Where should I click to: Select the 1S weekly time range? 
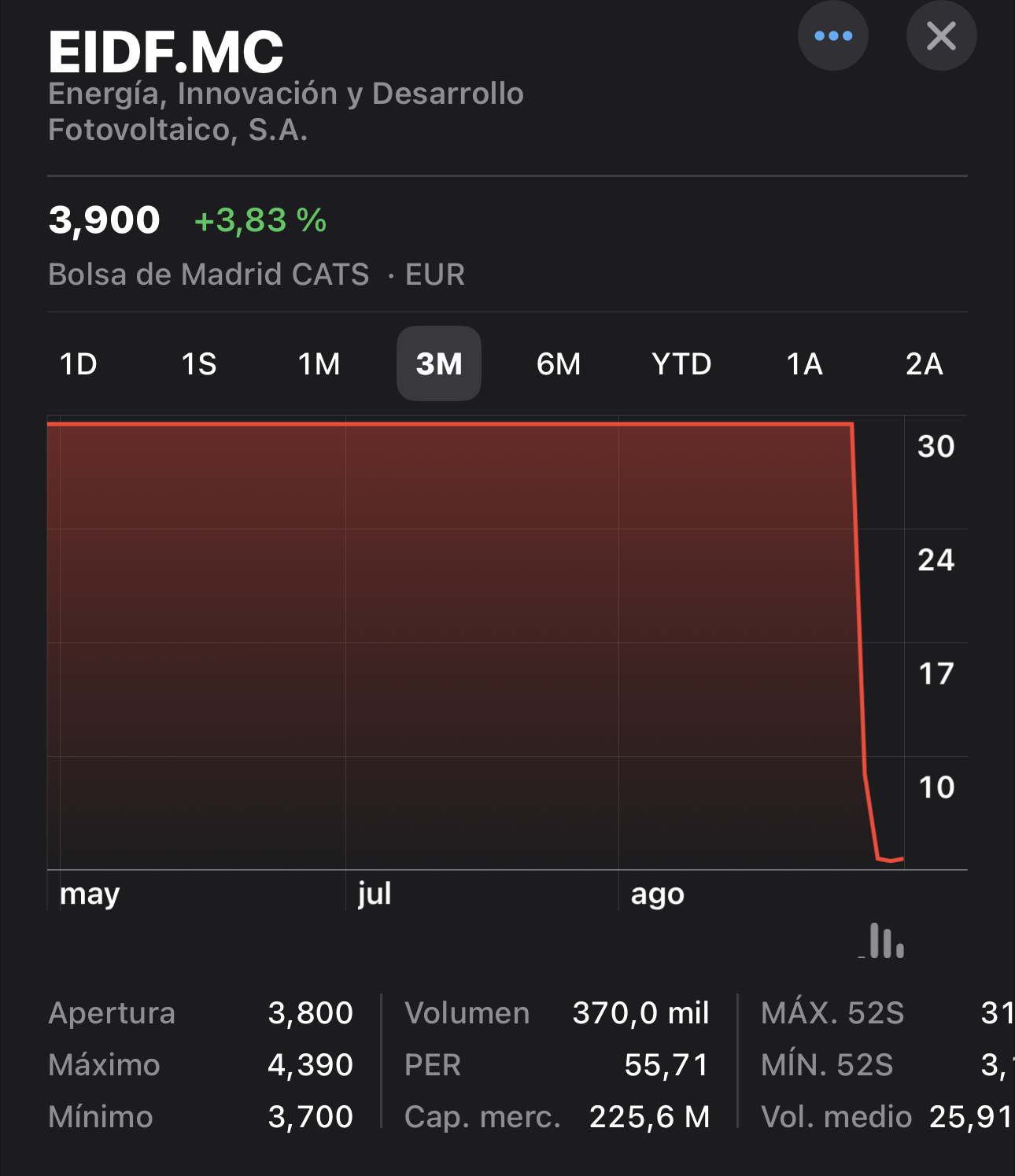[x=199, y=363]
